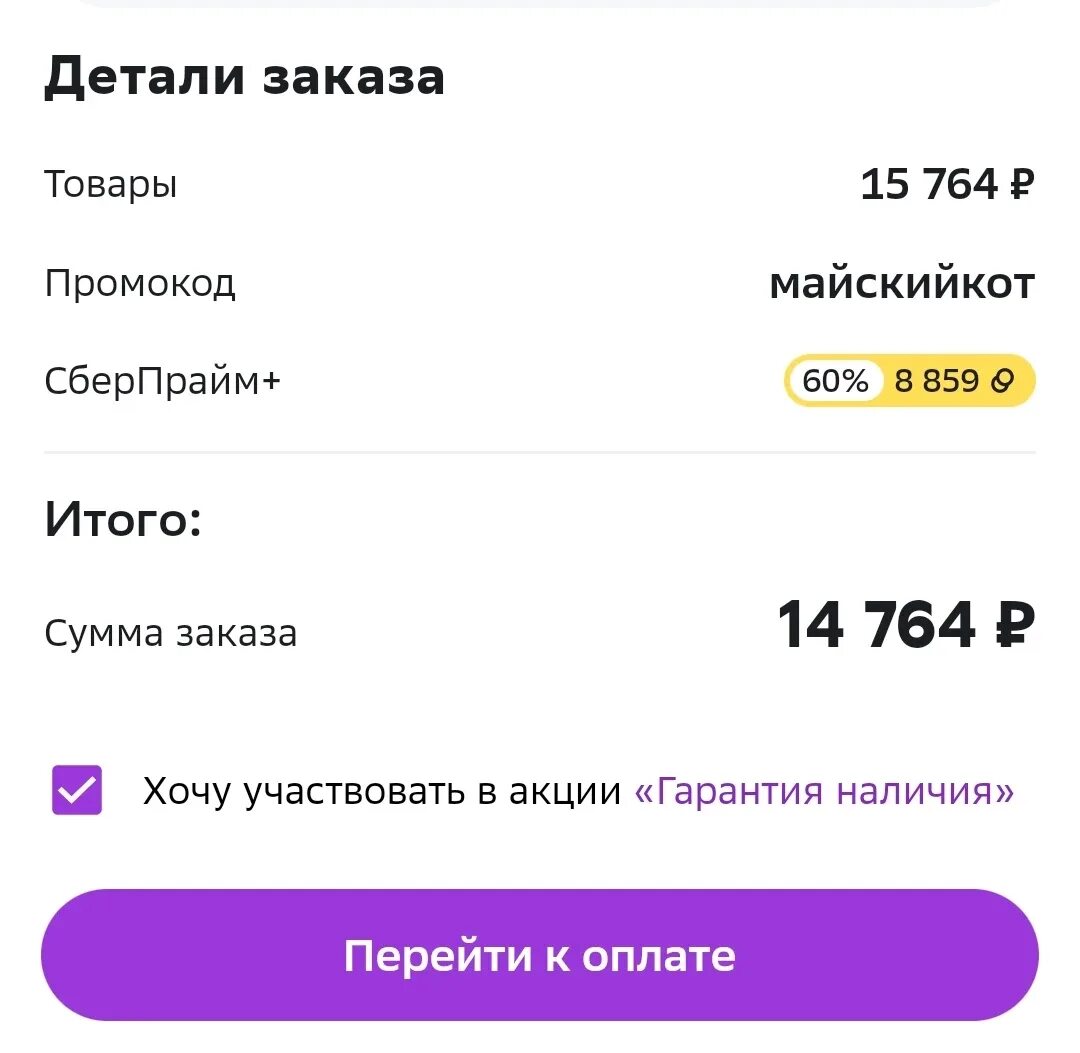Open the «Гарантия наличия» promotion link
This screenshot has width=1080, height=1053.
[824, 792]
